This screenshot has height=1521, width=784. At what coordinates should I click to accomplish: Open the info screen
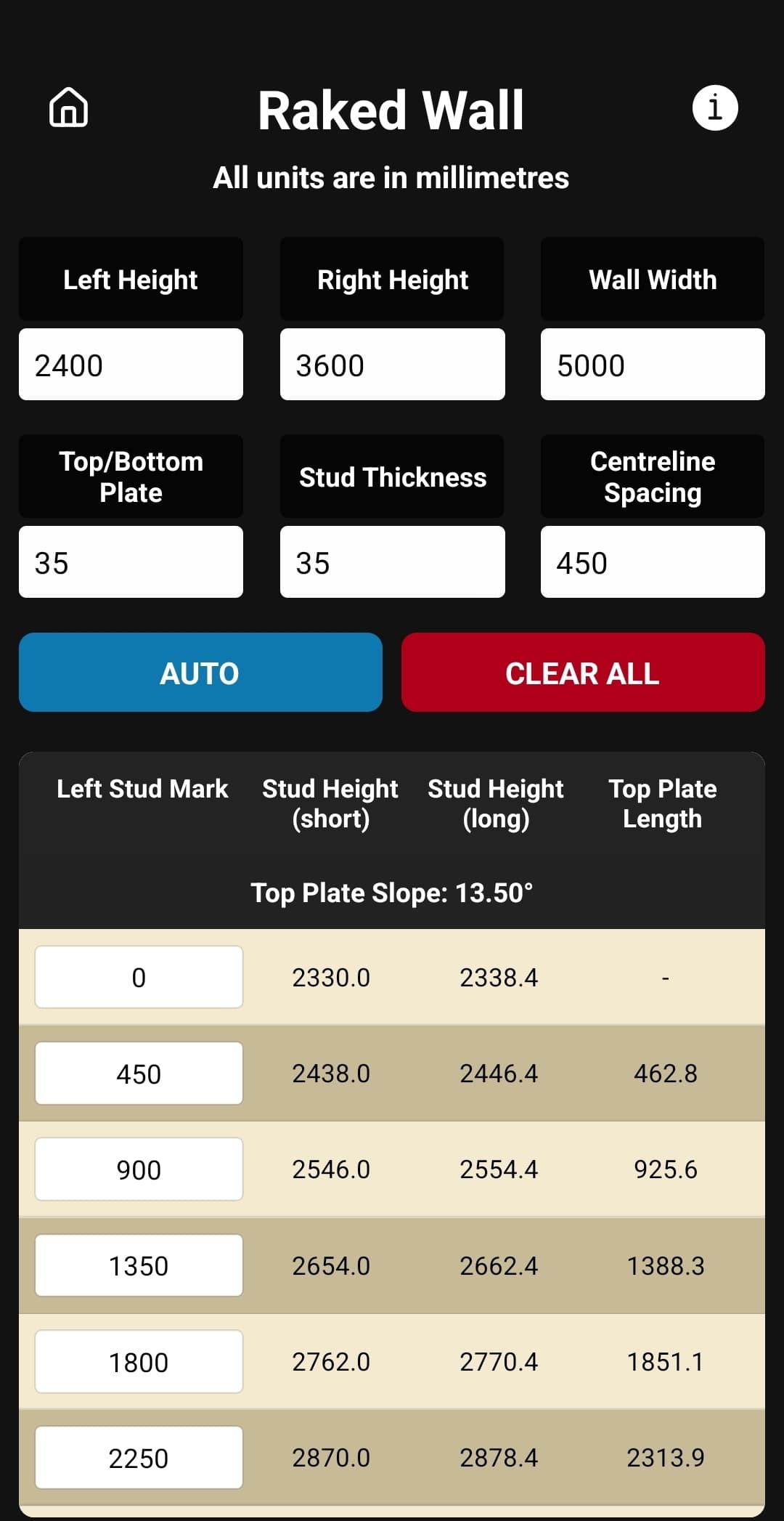716,108
